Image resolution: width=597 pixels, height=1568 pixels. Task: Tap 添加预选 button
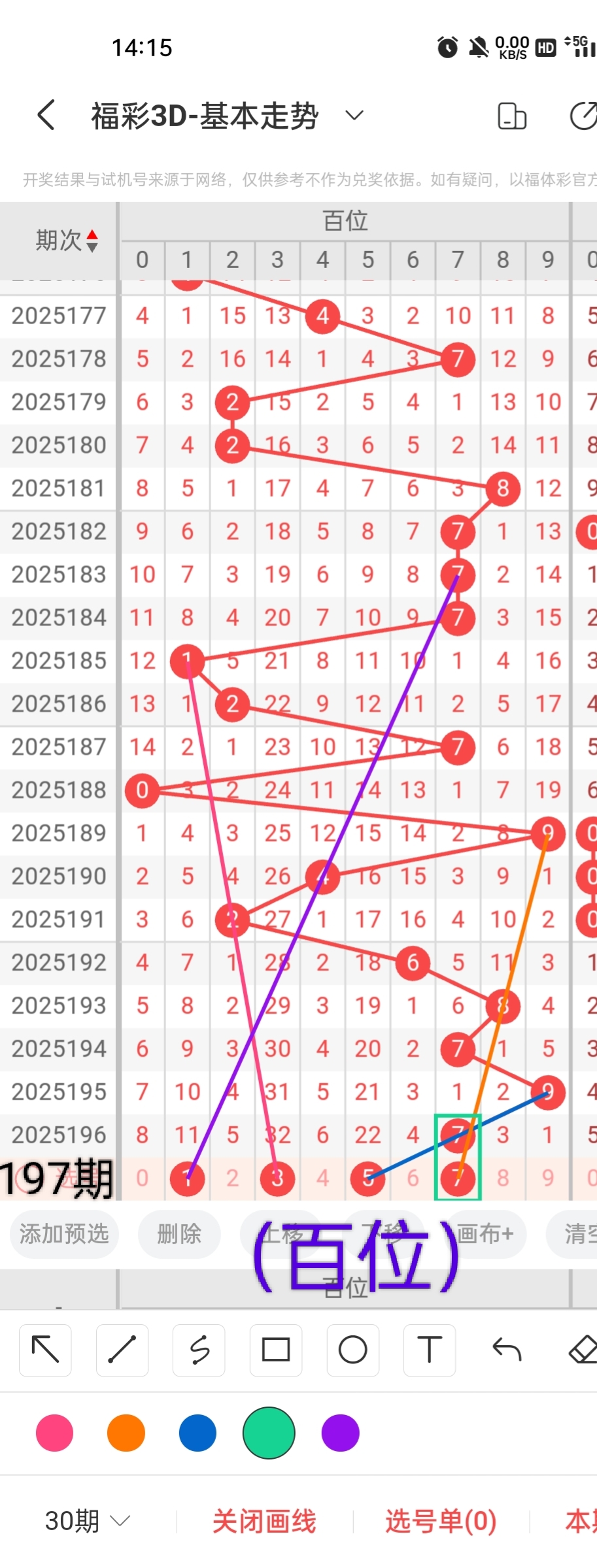pyautogui.click(x=64, y=1233)
